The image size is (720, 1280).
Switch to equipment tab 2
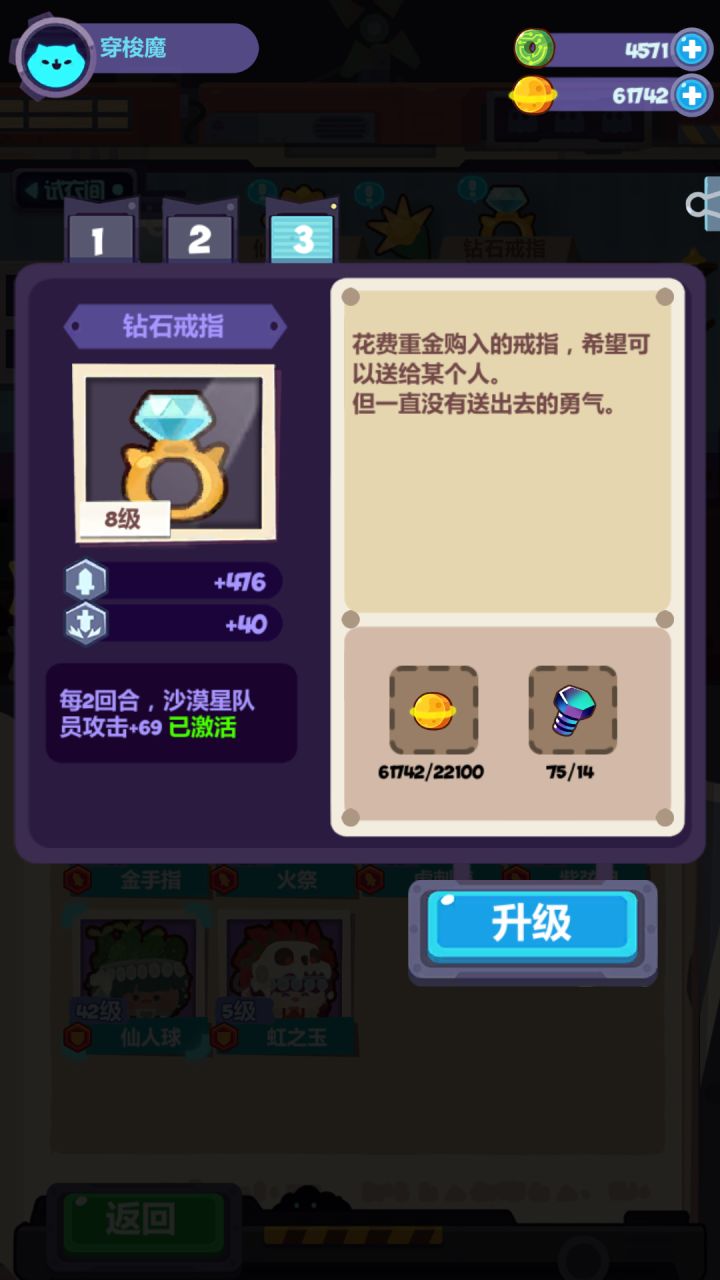[200, 238]
